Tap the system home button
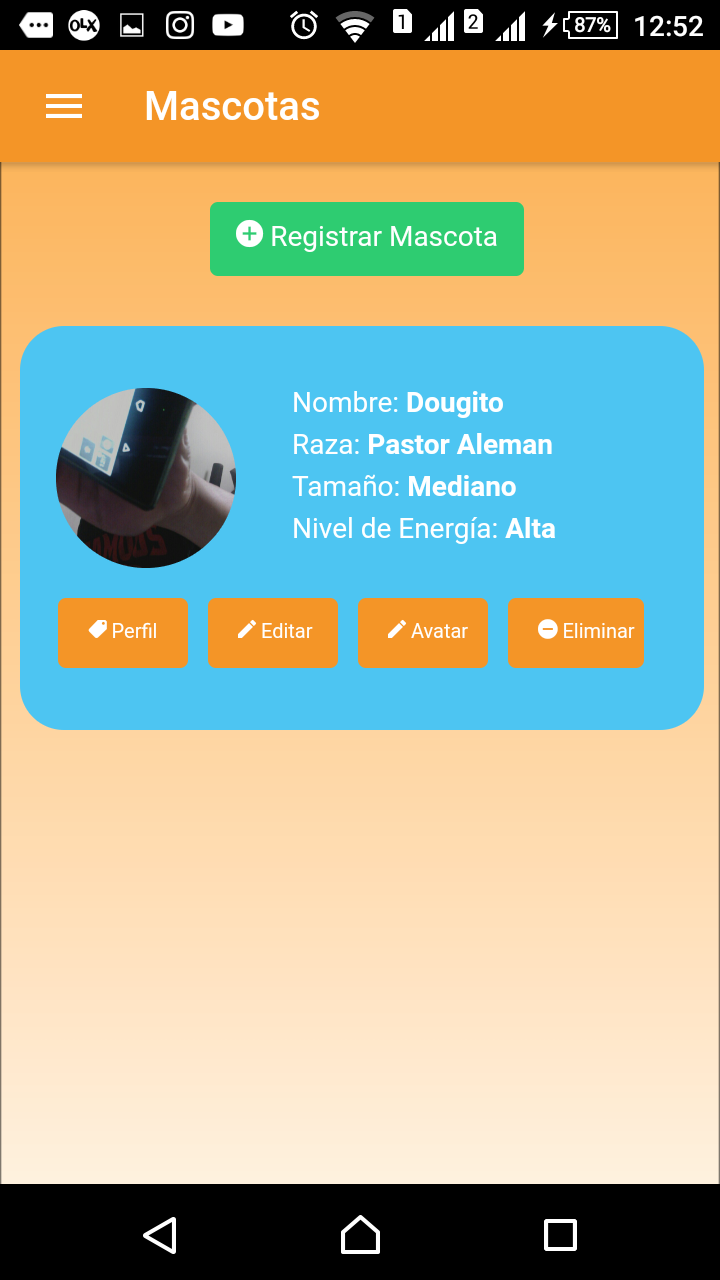 360,1235
